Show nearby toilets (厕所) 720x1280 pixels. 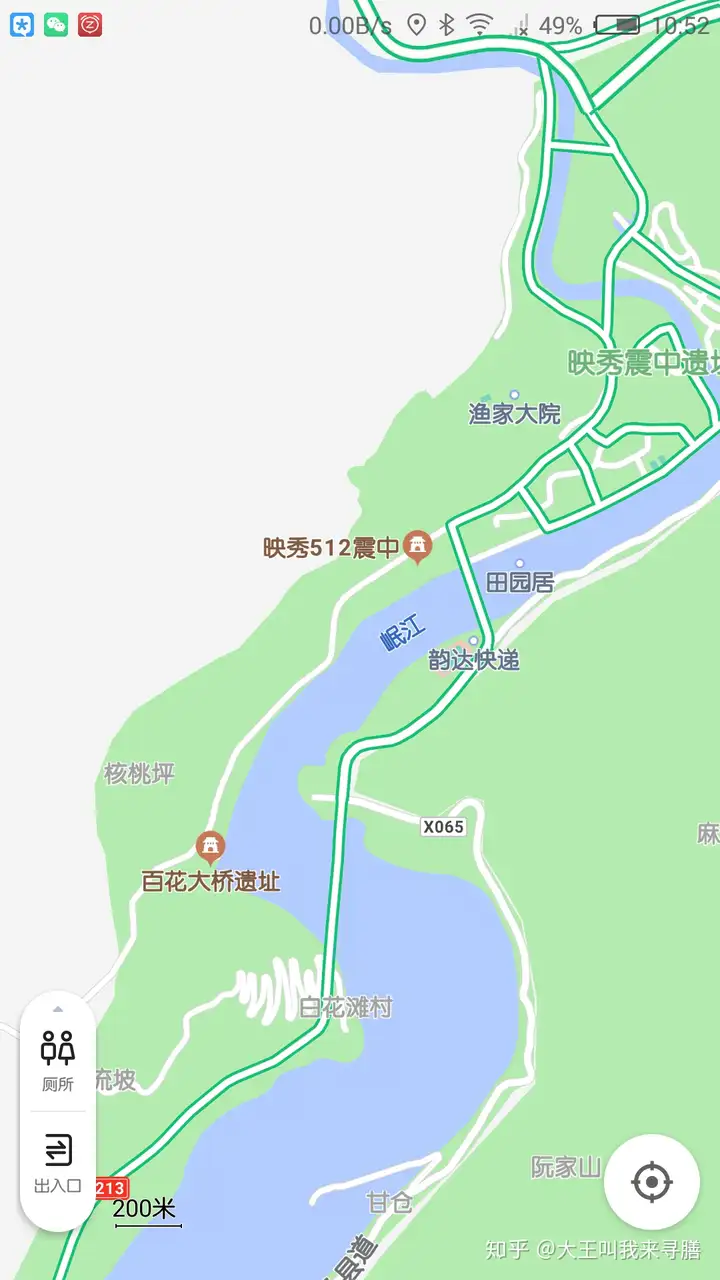[58, 1060]
